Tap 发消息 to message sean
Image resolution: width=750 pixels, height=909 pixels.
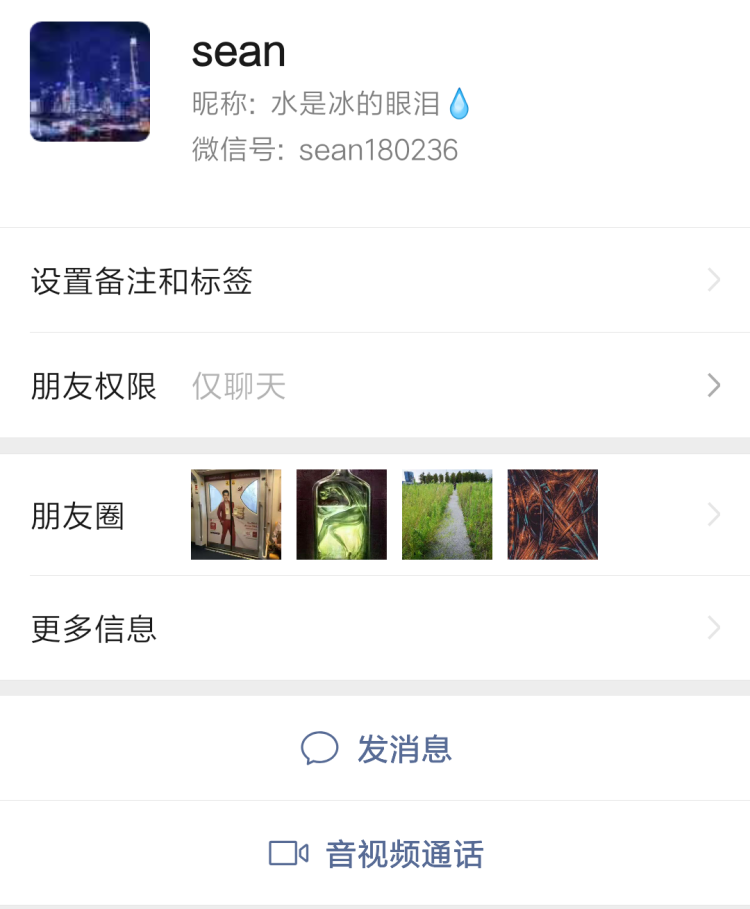(376, 749)
